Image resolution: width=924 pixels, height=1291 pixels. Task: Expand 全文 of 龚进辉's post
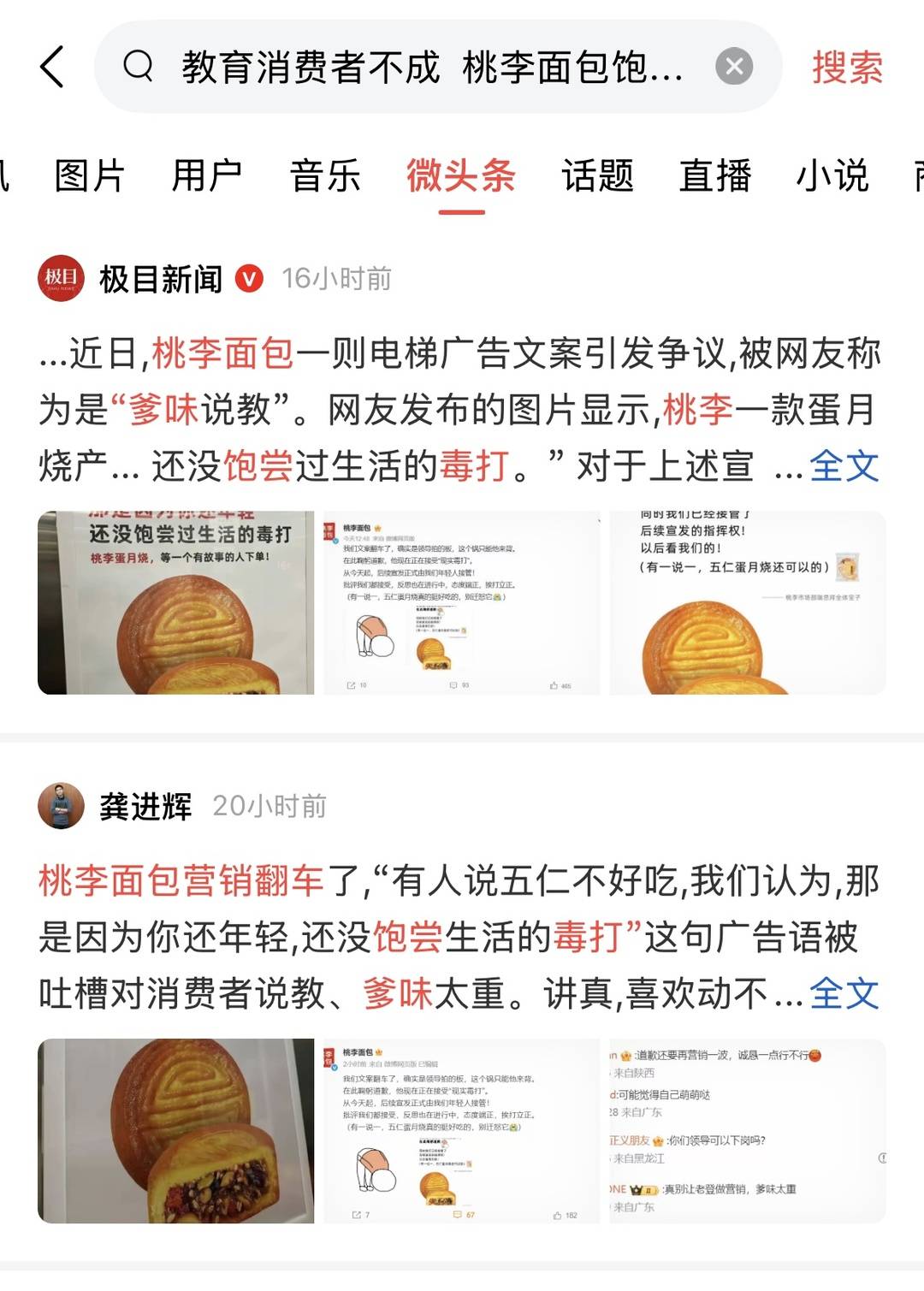[844, 993]
